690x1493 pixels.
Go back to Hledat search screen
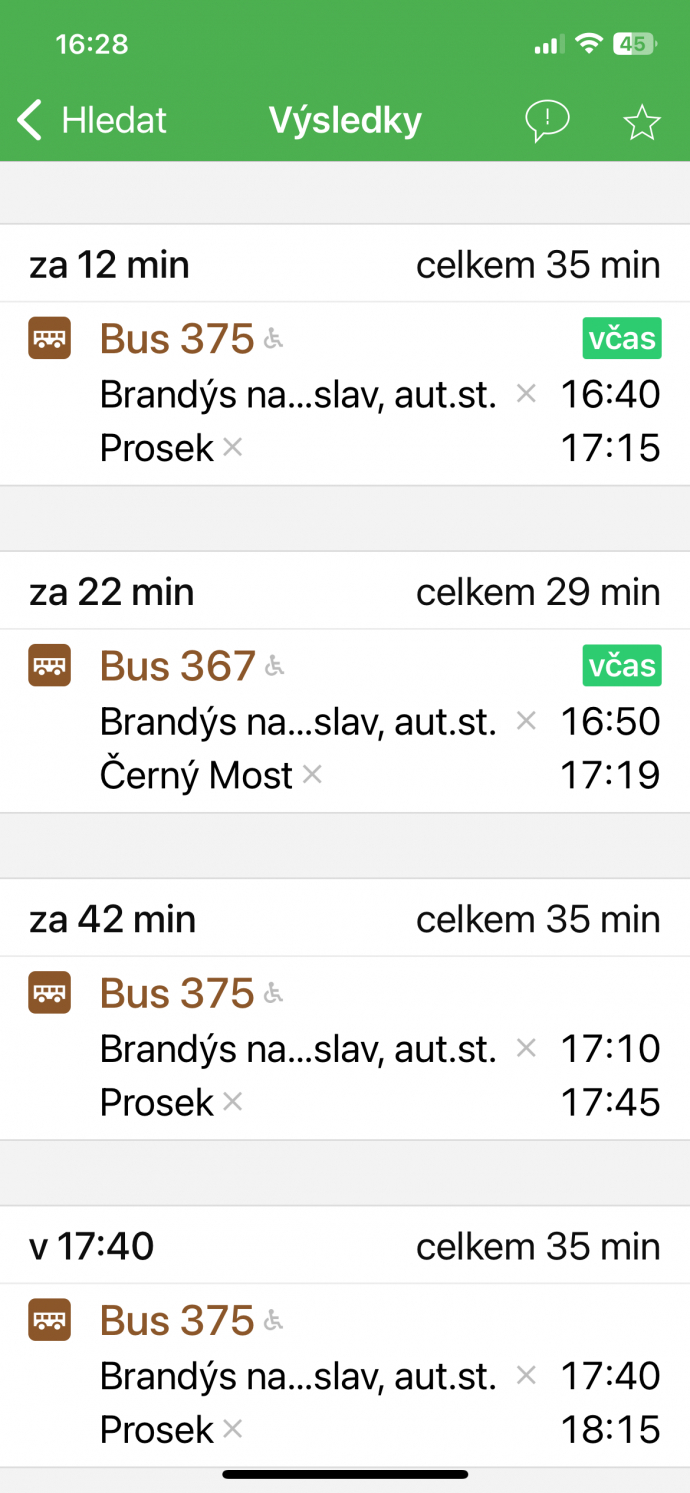[x=91, y=121]
